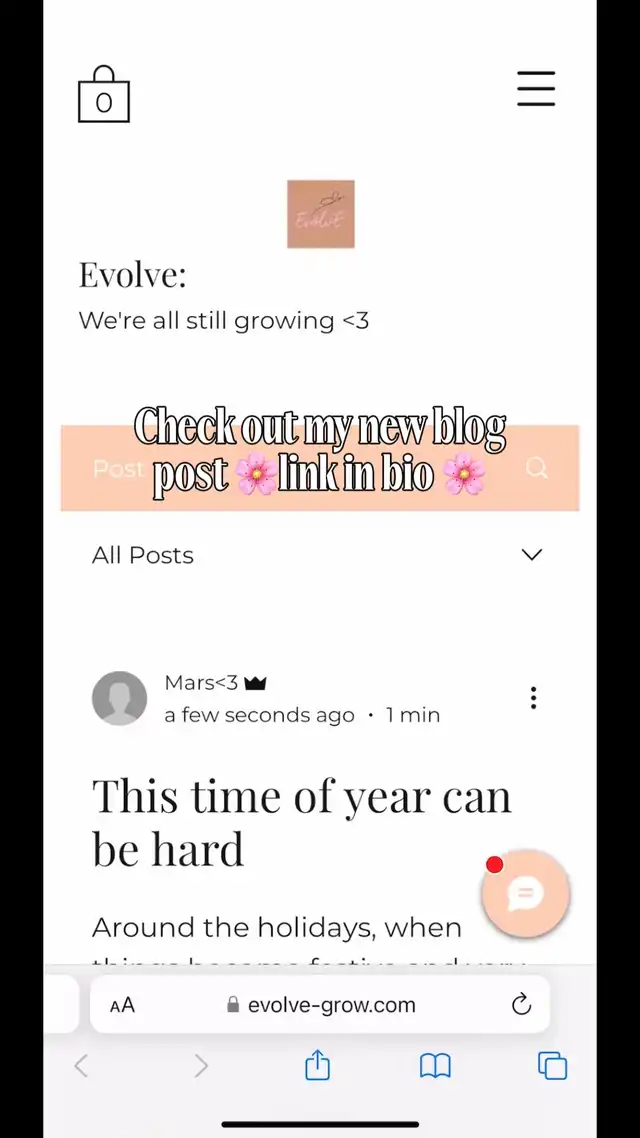The width and height of the screenshot is (640, 1138).
Task: Open the shopping cart bag
Action: point(104,96)
